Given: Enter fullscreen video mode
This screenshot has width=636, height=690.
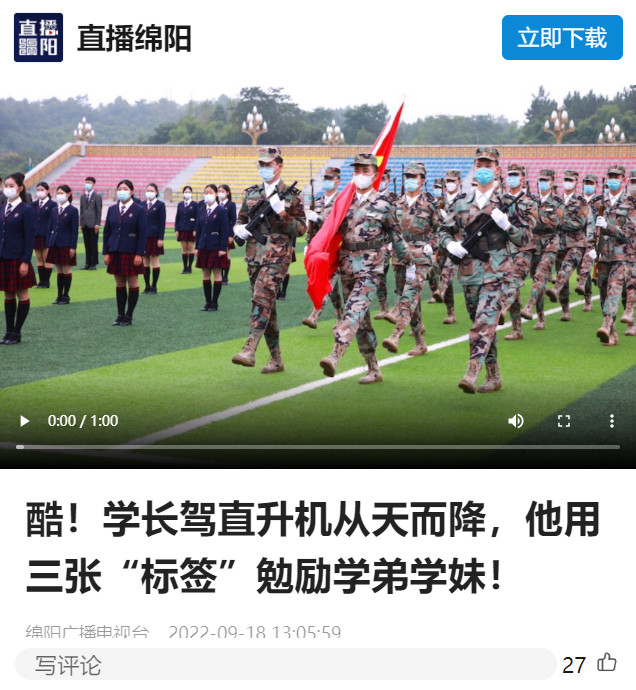Looking at the screenshot, I should click(564, 421).
